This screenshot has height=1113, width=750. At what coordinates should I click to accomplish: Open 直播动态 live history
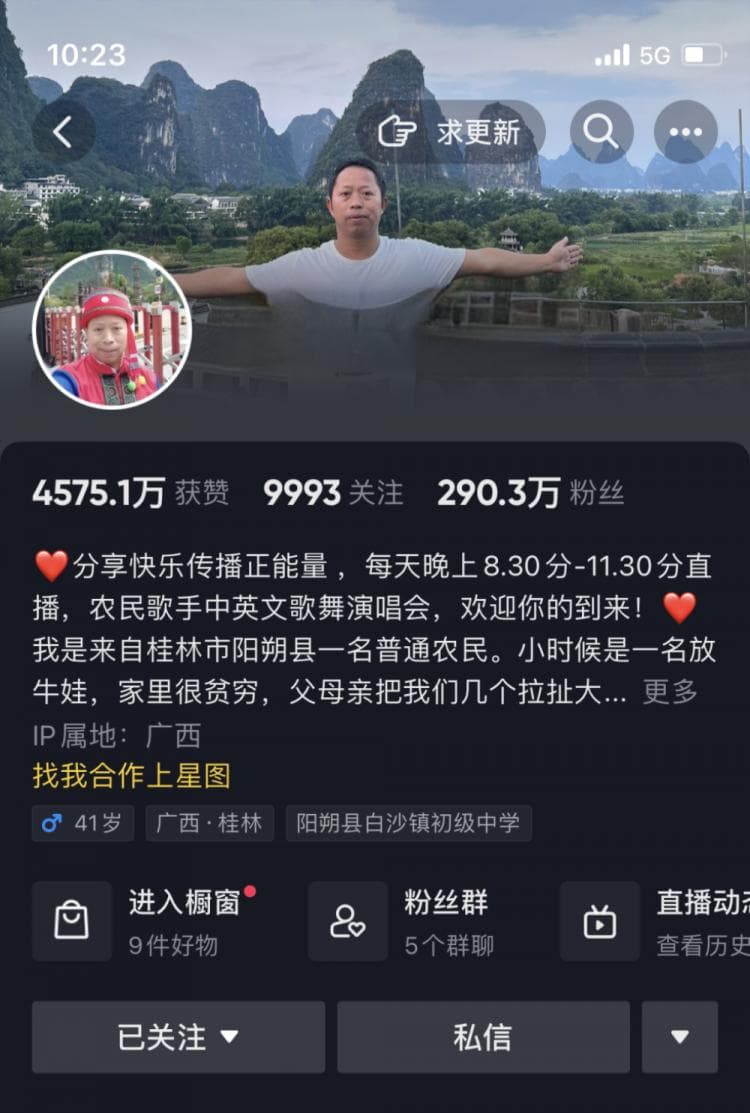pos(660,921)
